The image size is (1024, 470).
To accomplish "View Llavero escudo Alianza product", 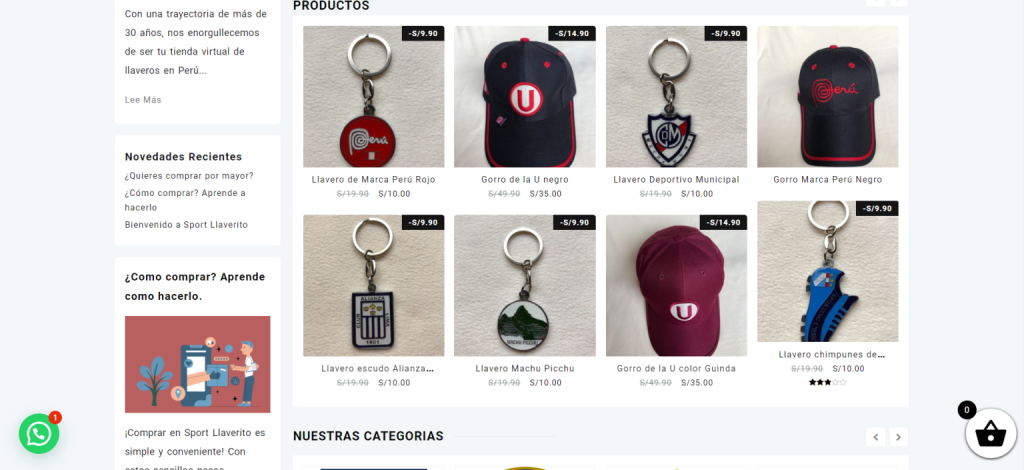I will click(x=373, y=369).
